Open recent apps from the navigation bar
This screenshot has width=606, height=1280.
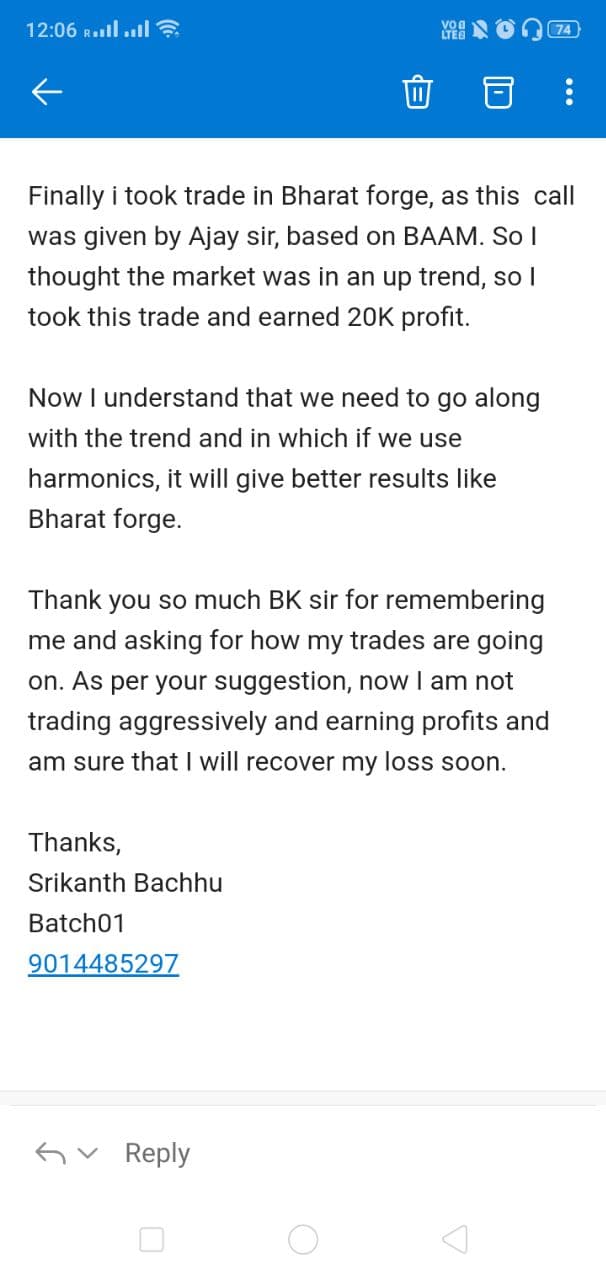pyautogui.click(x=152, y=1240)
